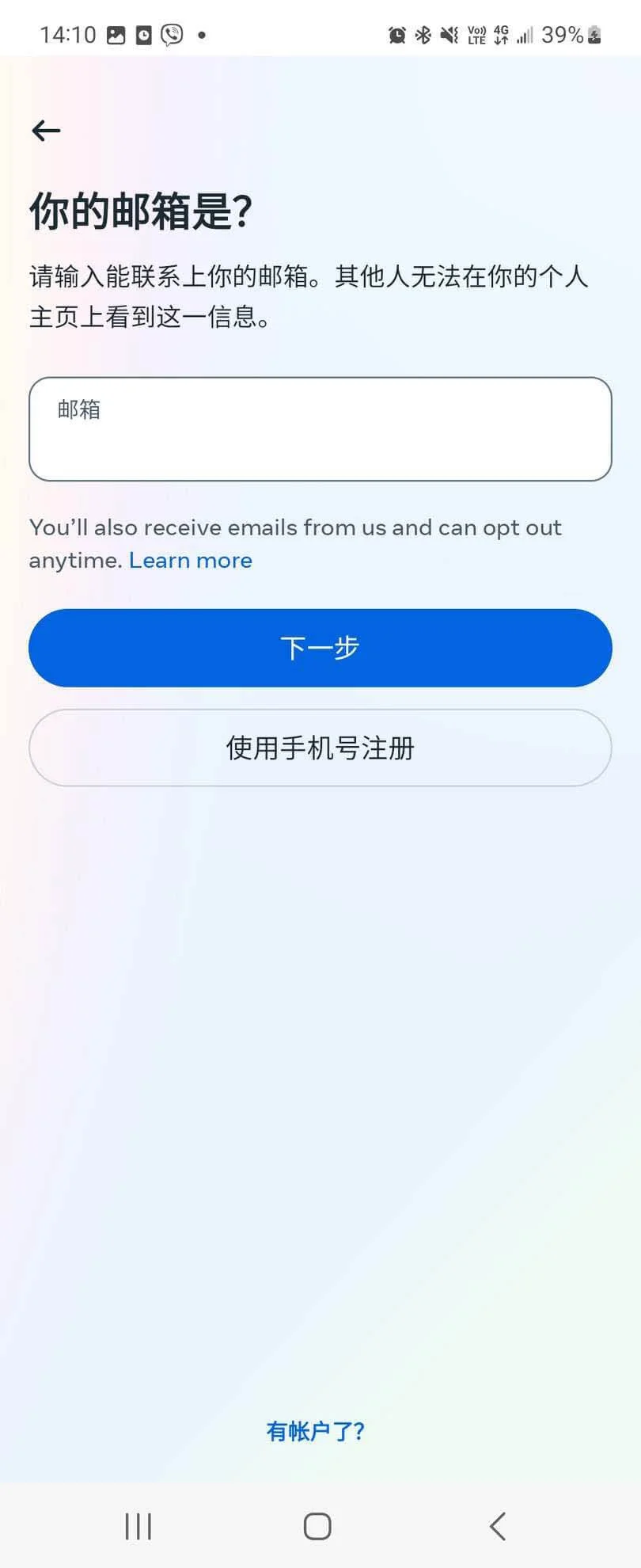Tap the VoLTE indicator in the status bar

coord(476,35)
